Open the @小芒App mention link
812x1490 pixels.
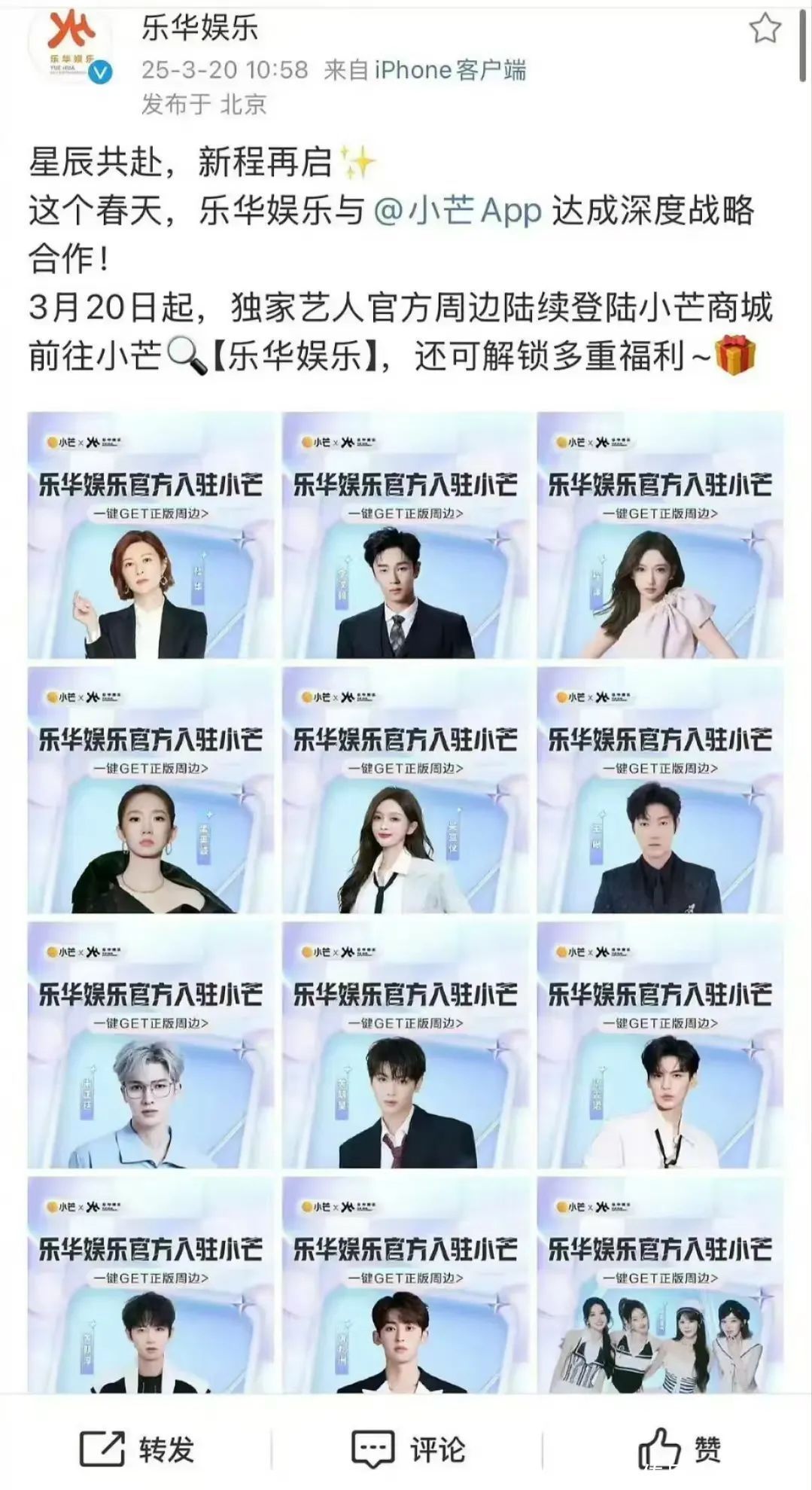coord(458,211)
